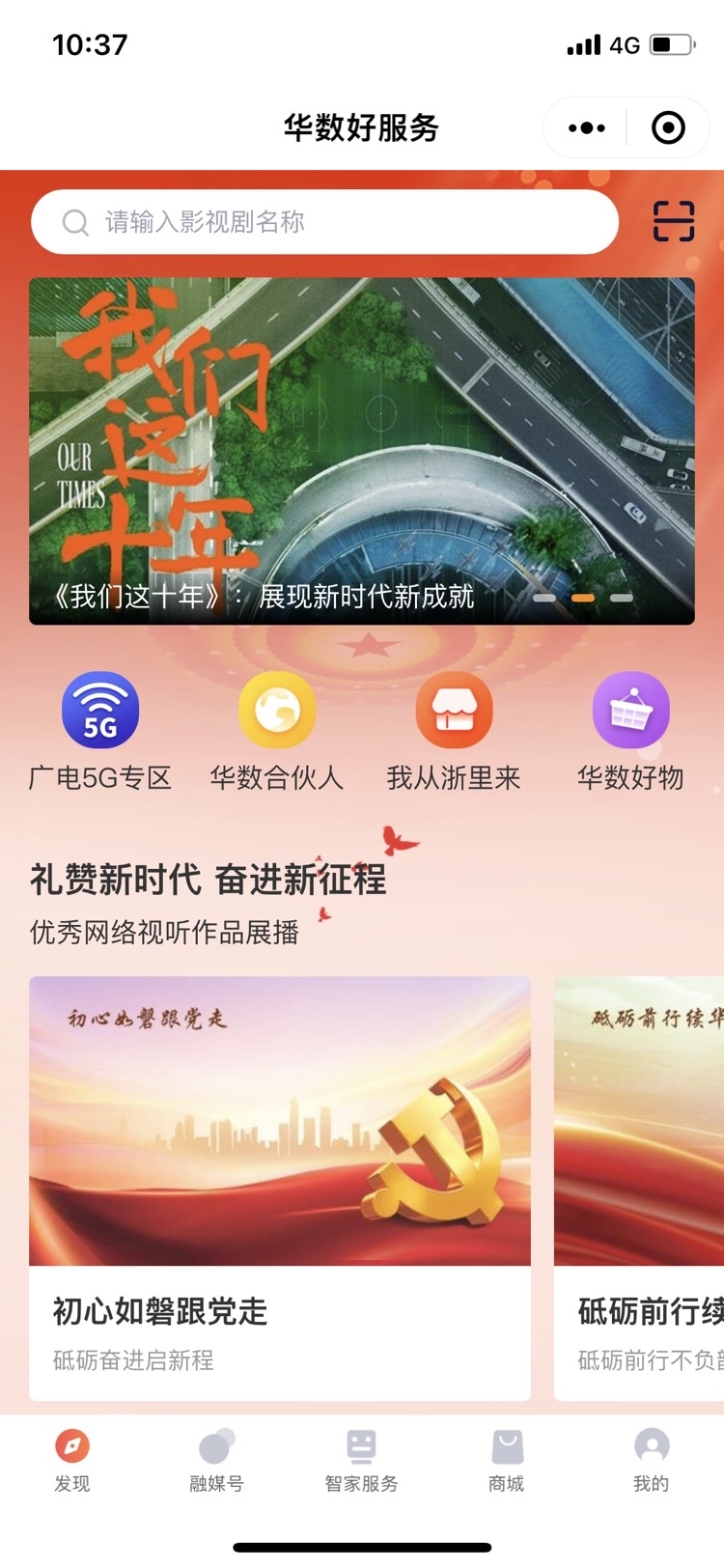Open the 砥砺前行 card
724x1568 pixels.
point(639,1188)
